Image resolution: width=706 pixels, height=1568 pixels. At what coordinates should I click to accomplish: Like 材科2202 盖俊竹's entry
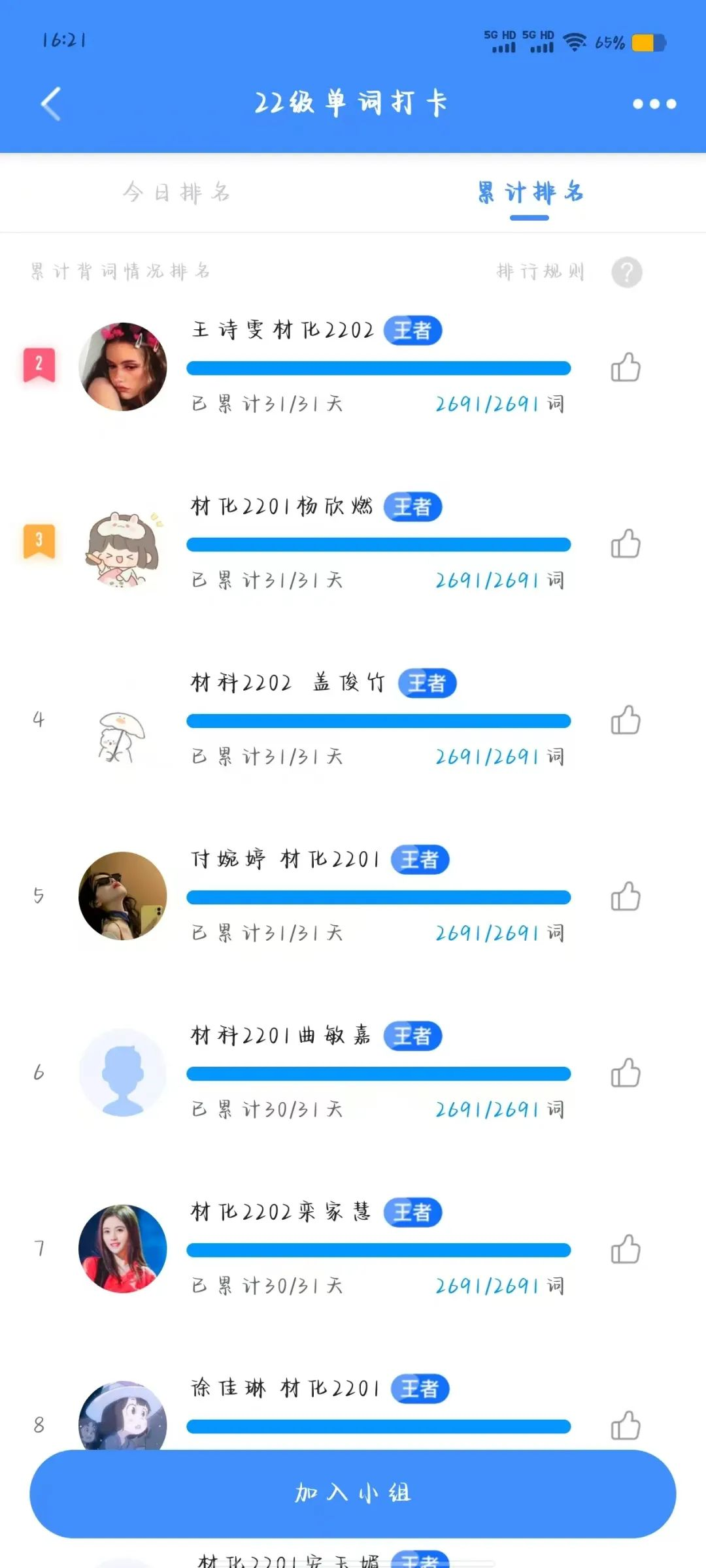[625, 721]
